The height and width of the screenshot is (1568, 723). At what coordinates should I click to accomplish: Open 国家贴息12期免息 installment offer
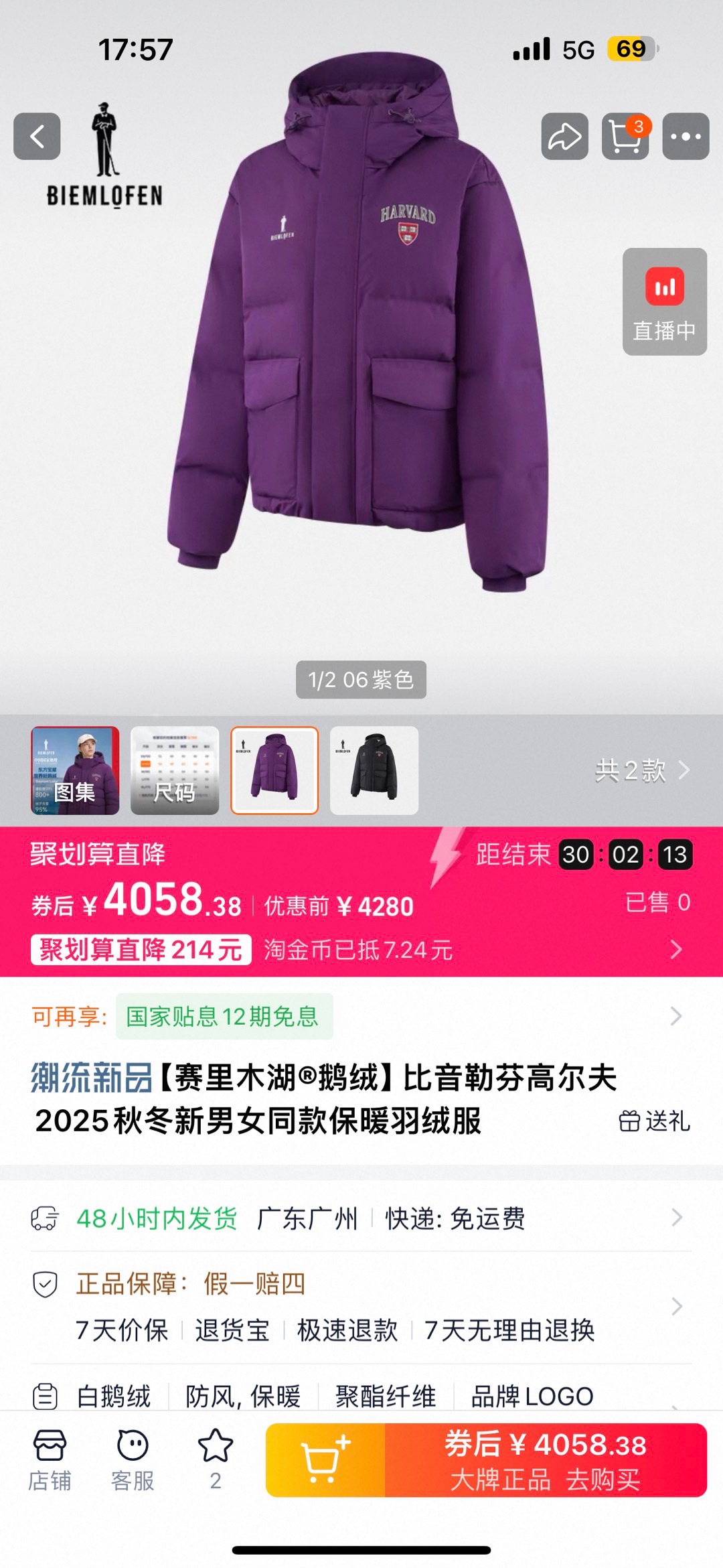coord(224,1016)
